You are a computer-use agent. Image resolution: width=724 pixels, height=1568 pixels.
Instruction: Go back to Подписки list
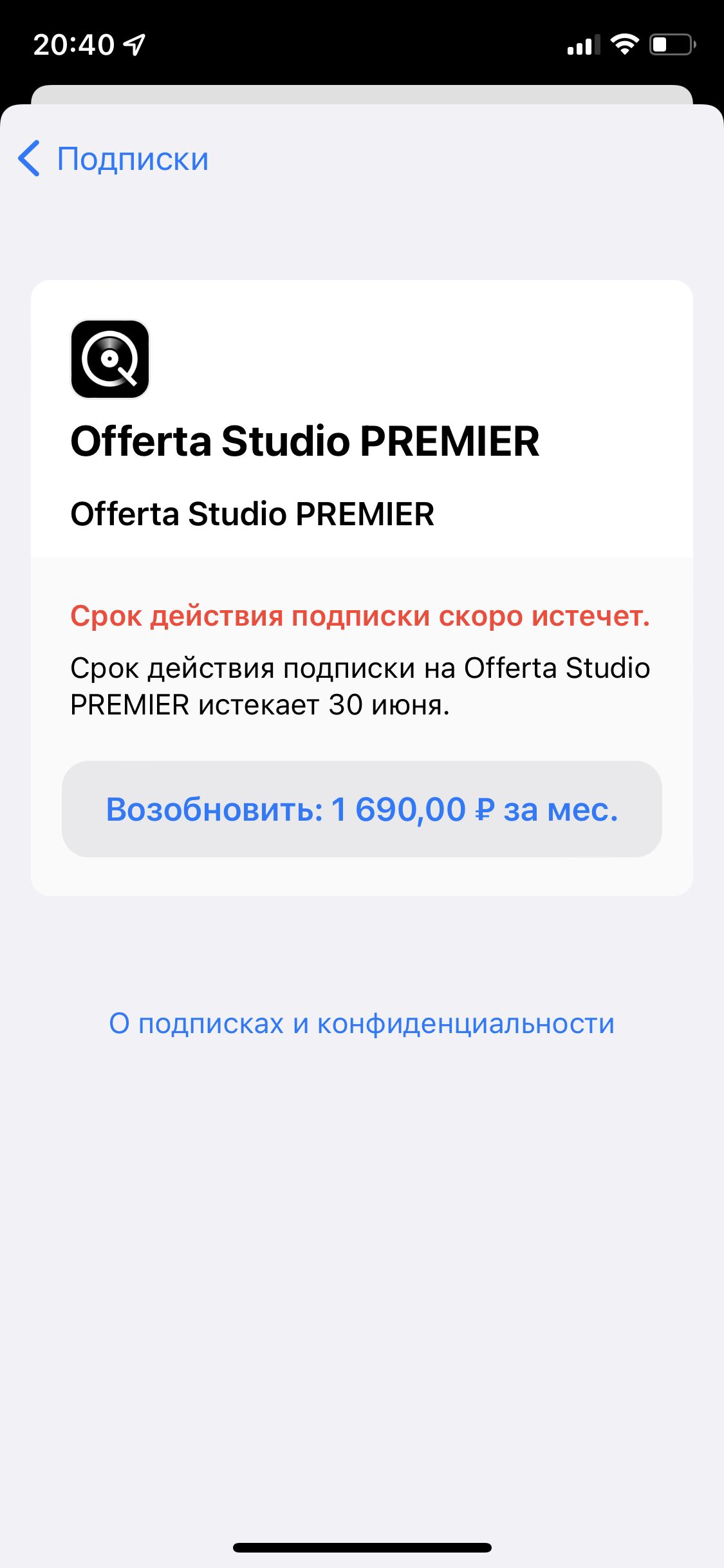point(114,159)
